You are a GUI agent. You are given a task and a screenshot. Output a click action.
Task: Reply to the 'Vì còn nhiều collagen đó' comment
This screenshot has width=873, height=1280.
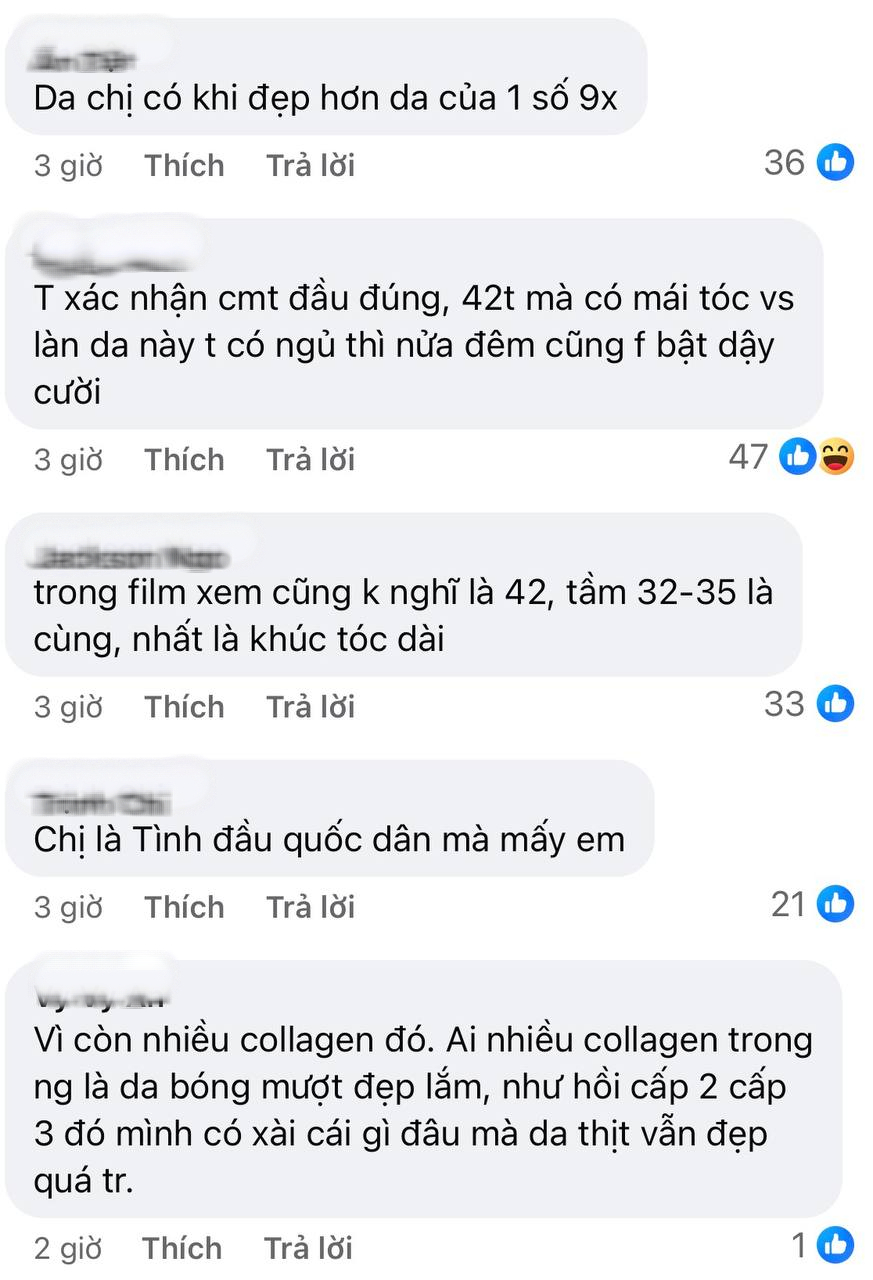[x=308, y=1248]
